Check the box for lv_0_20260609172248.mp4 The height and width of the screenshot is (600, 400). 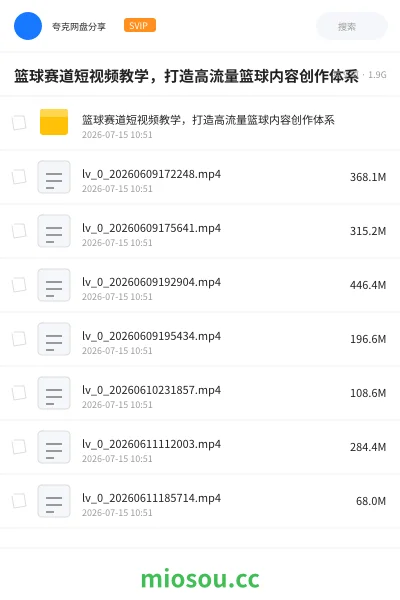pos(19,177)
